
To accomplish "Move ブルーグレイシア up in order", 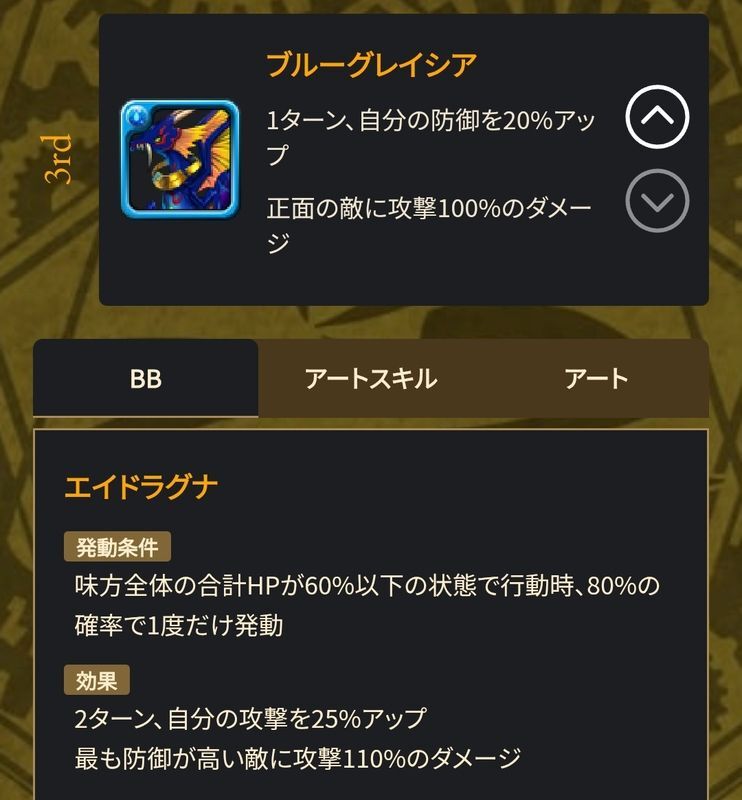I will [x=657, y=117].
